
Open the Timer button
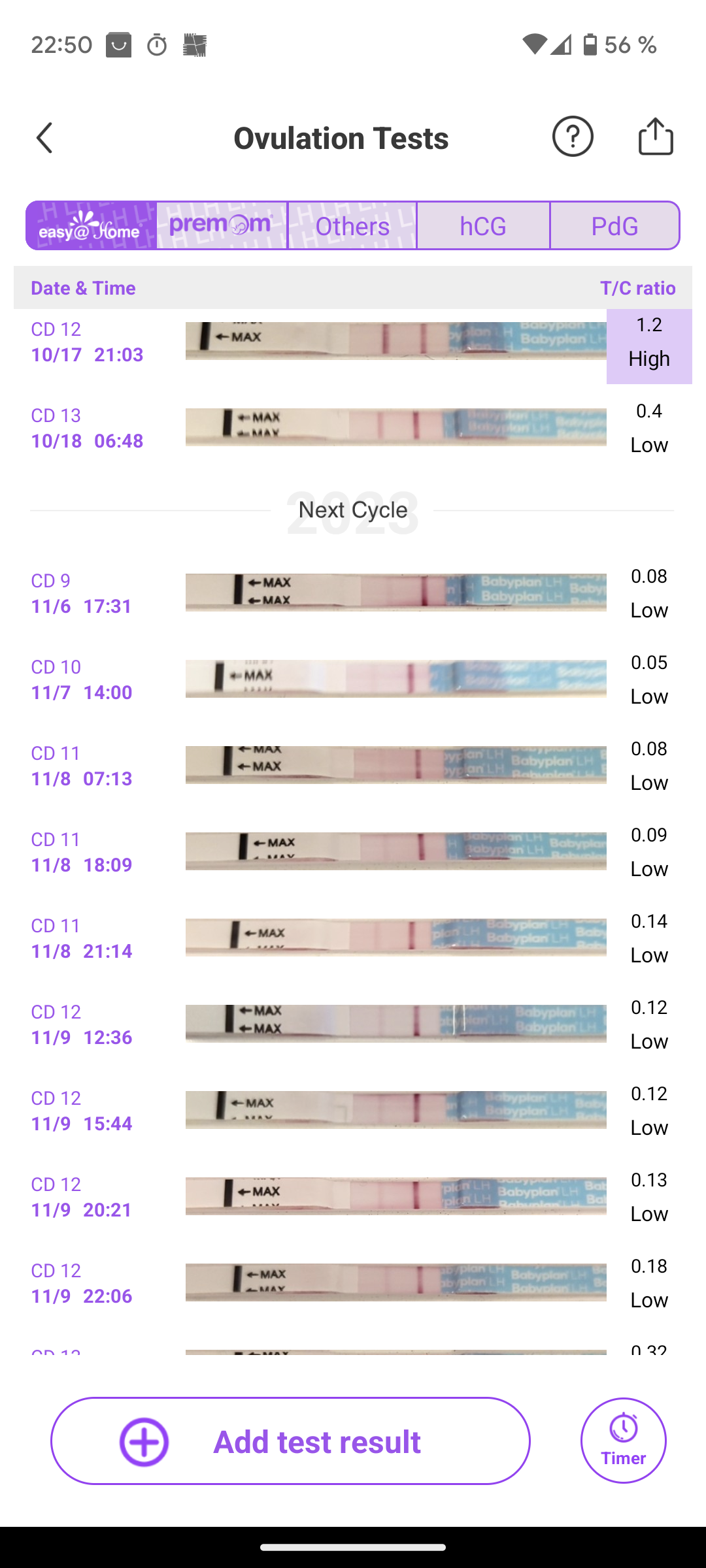coord(623,1441)
